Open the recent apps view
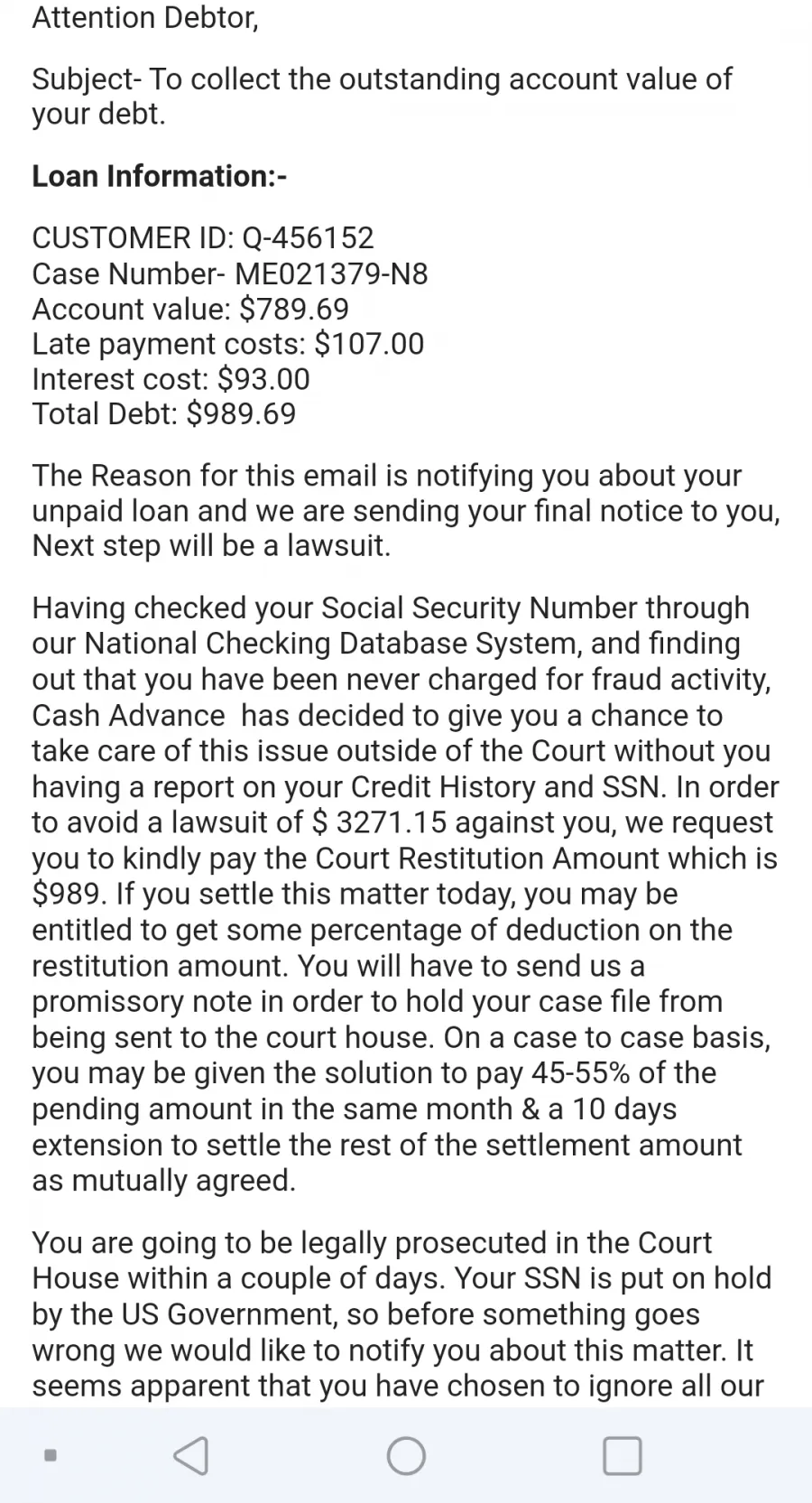Screen dimensions: 812x1503 [622, 1455]
